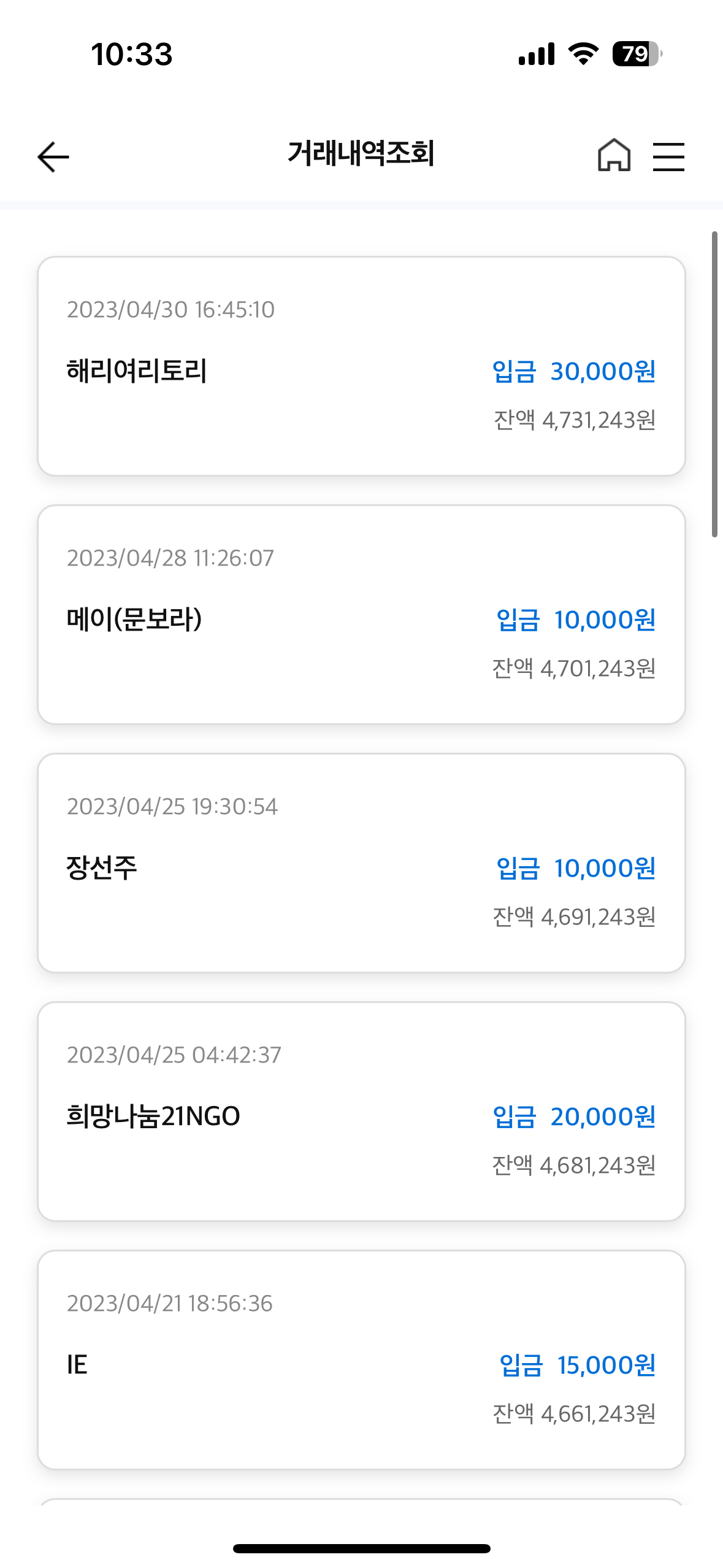
Task: Open the 희망나눔21NGO deposit card
Action: tap(361, 1111)
